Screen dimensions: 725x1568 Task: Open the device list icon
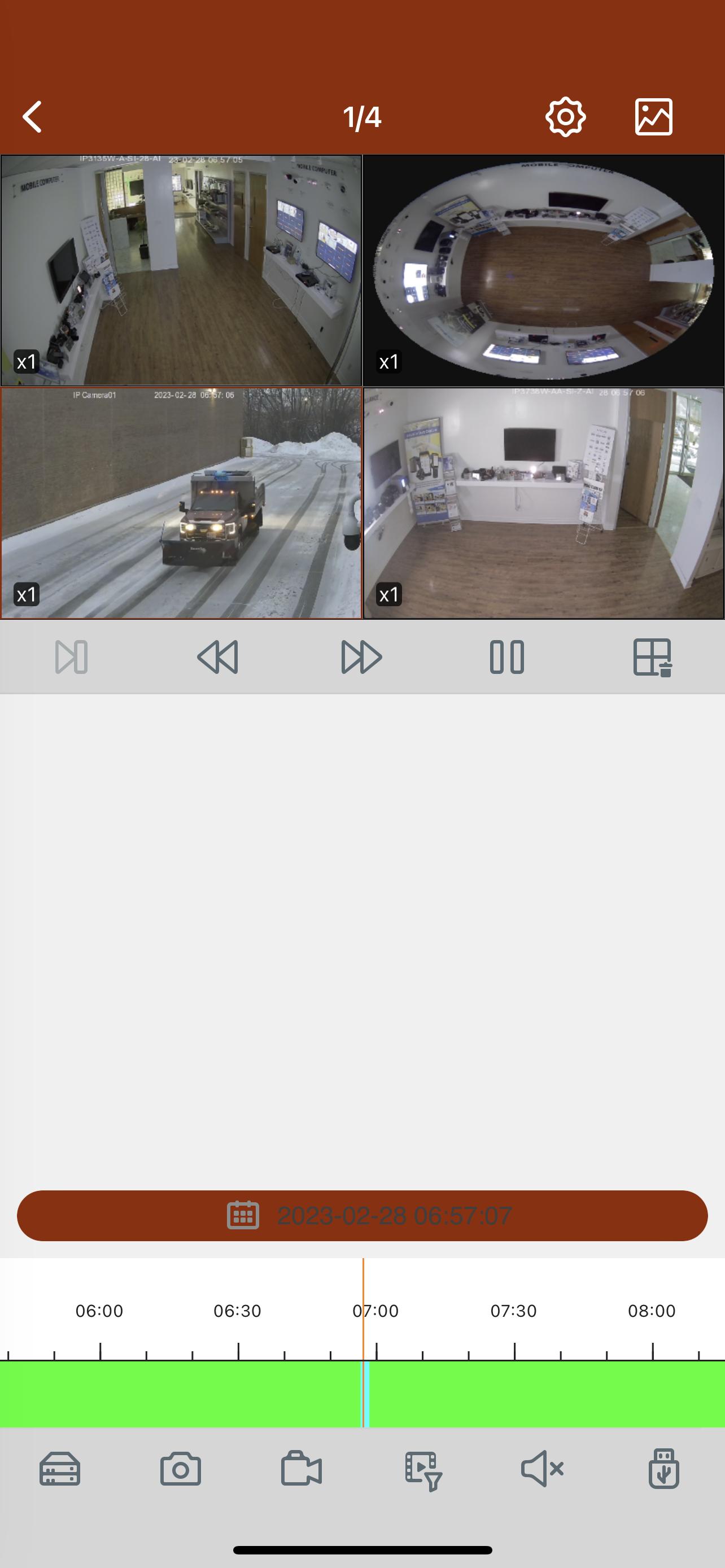(60, 1469)
